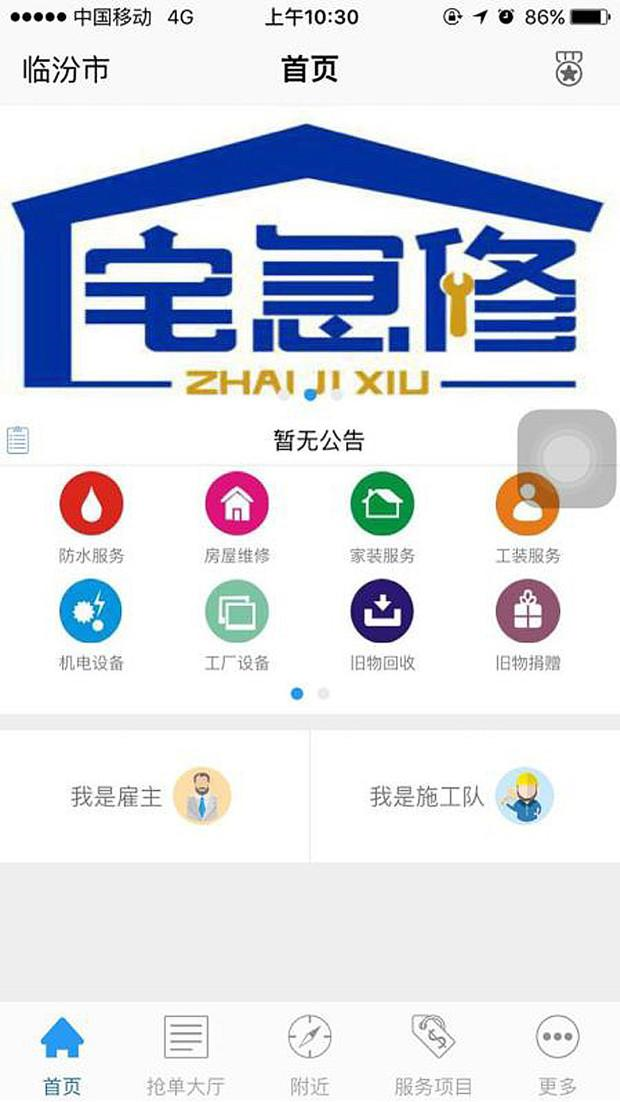This screenshot has width=620, height=1102.
Task: Open the 宅急修 banner
Action: click(310, 260)
